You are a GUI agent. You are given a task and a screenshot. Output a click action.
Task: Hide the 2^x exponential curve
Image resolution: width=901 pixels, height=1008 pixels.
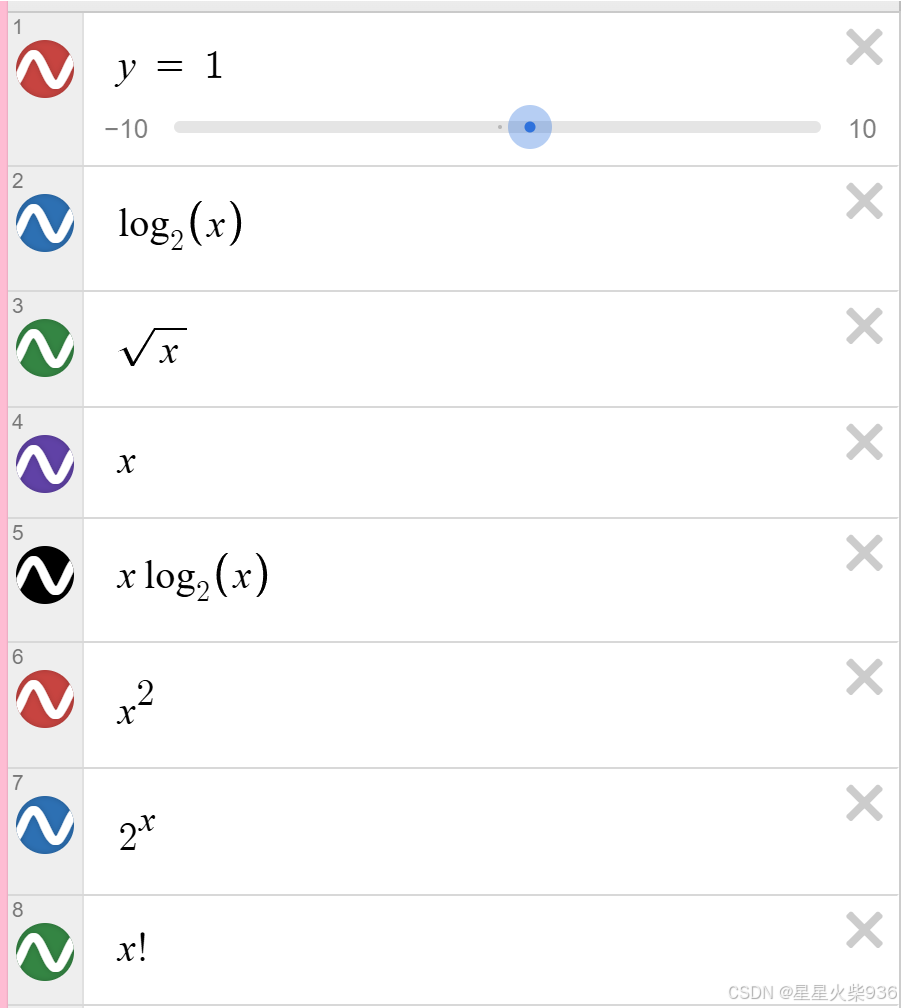[x=45, y=825]
